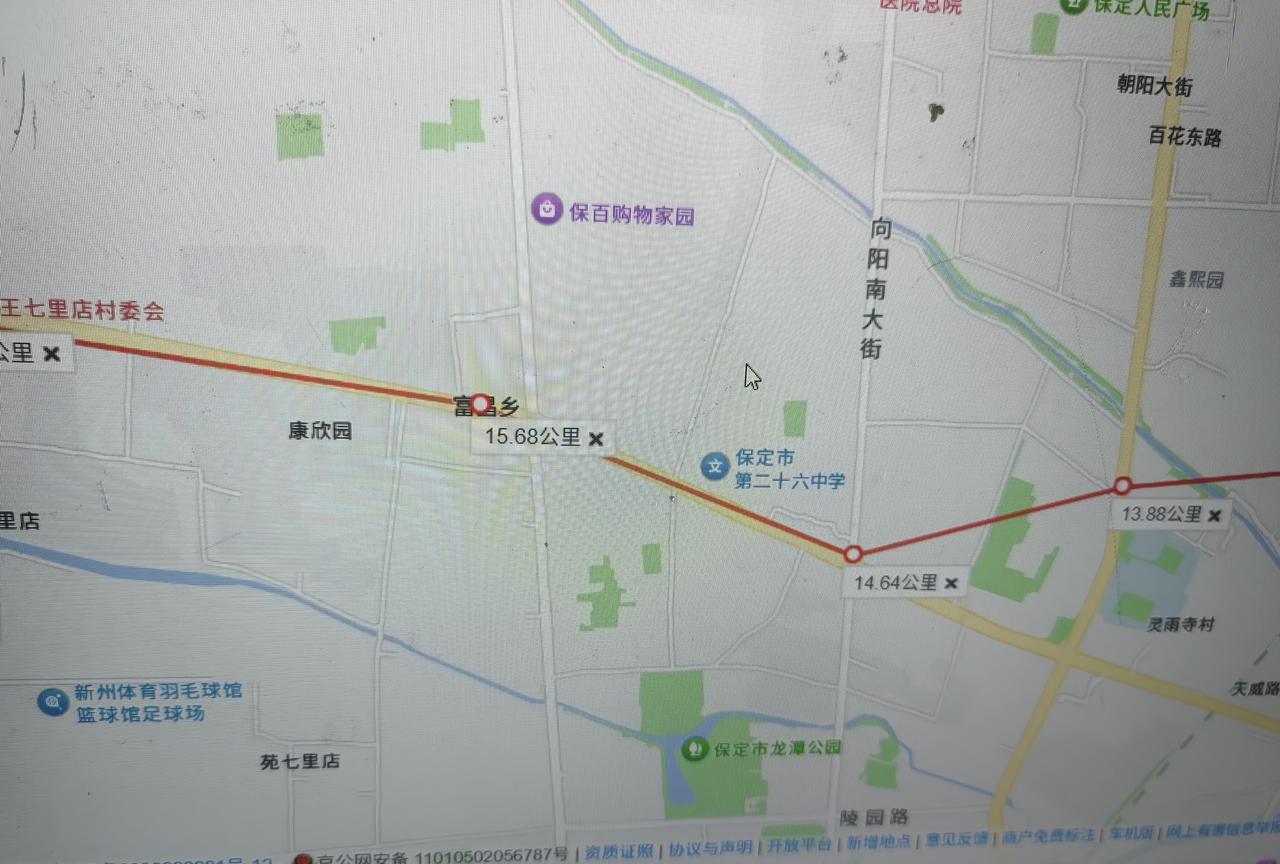Open 新州体育羽毛球馆 venue marker
This screenshot has width=1280, height=864.
[x=52, y=701]
